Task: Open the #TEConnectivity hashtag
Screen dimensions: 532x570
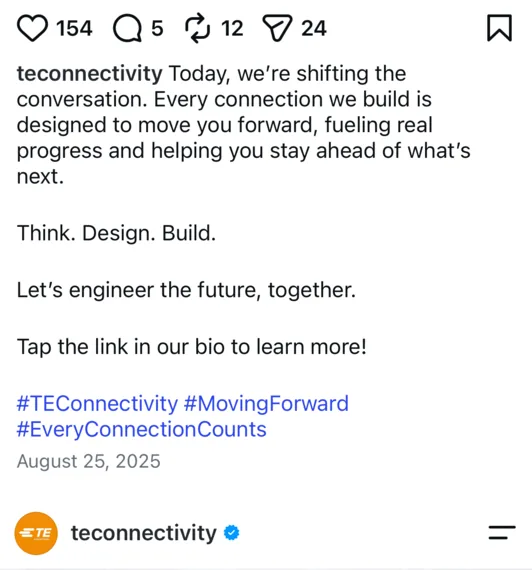Action: tap(97, 404)
